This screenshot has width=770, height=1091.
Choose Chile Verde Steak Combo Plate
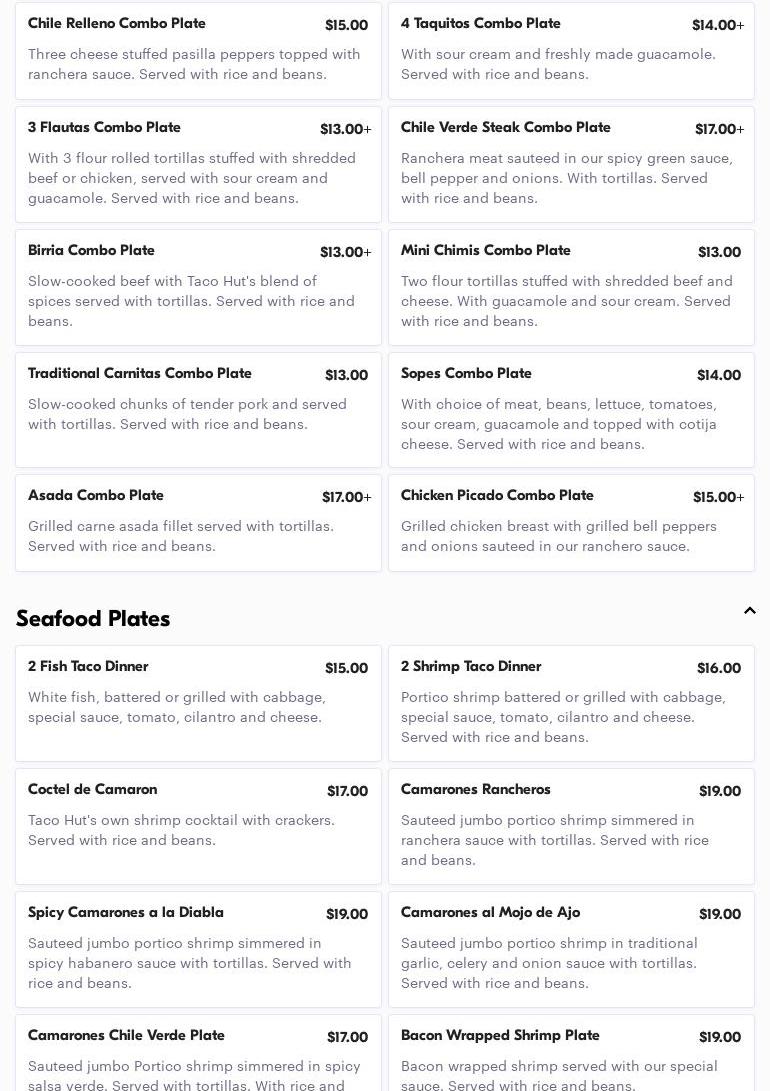[x=571, y=164]
